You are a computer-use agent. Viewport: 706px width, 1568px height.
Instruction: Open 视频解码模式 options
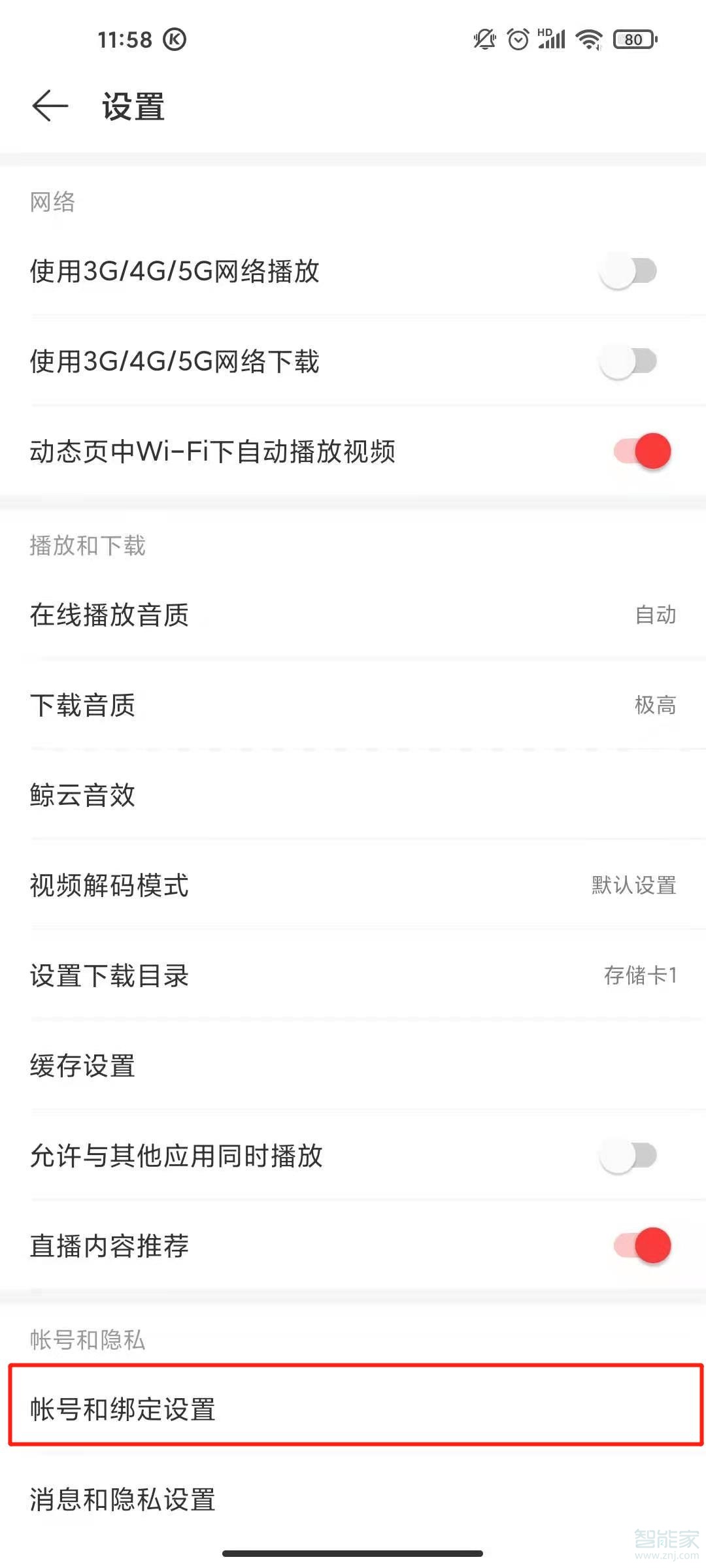(353, 886)
